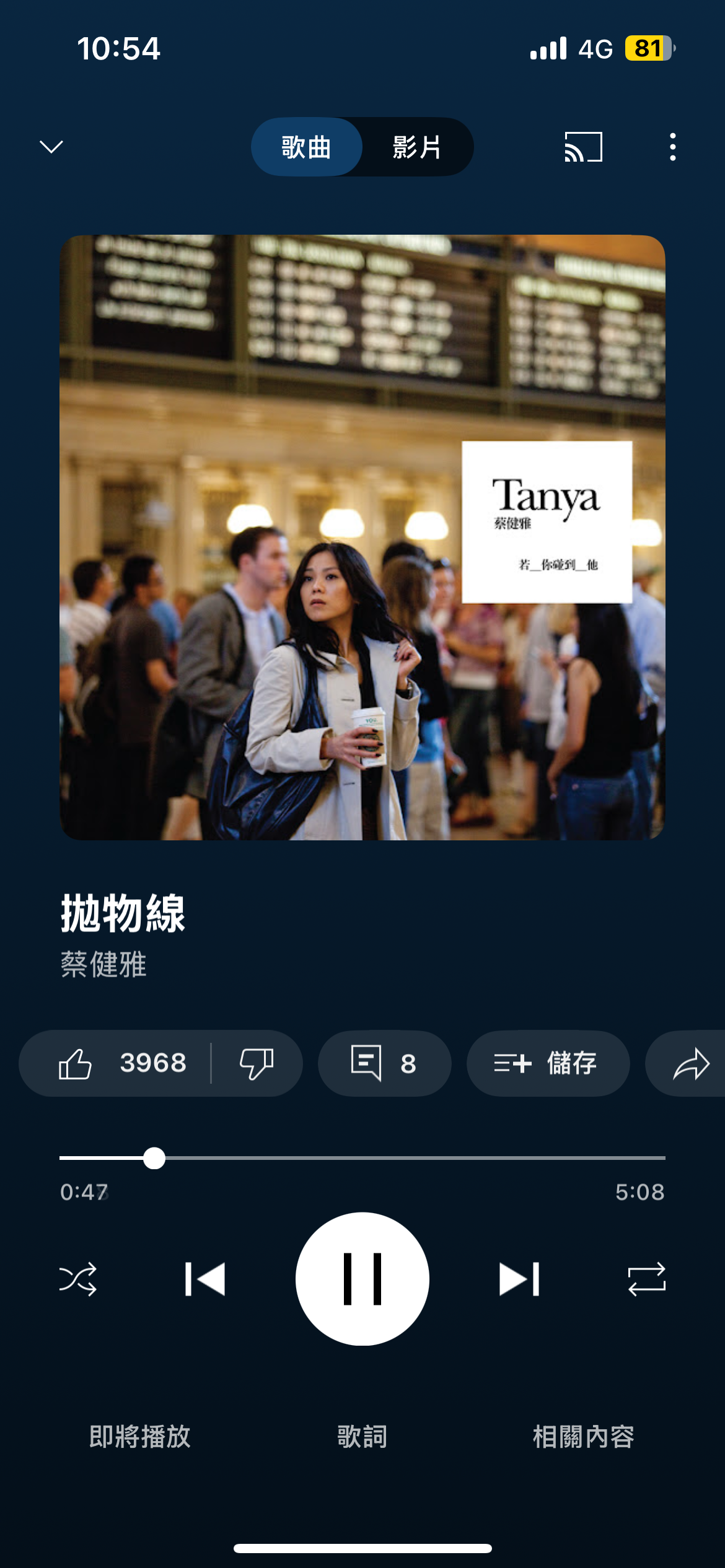Share this song

pyautogui.click(x=690, y=1063)
